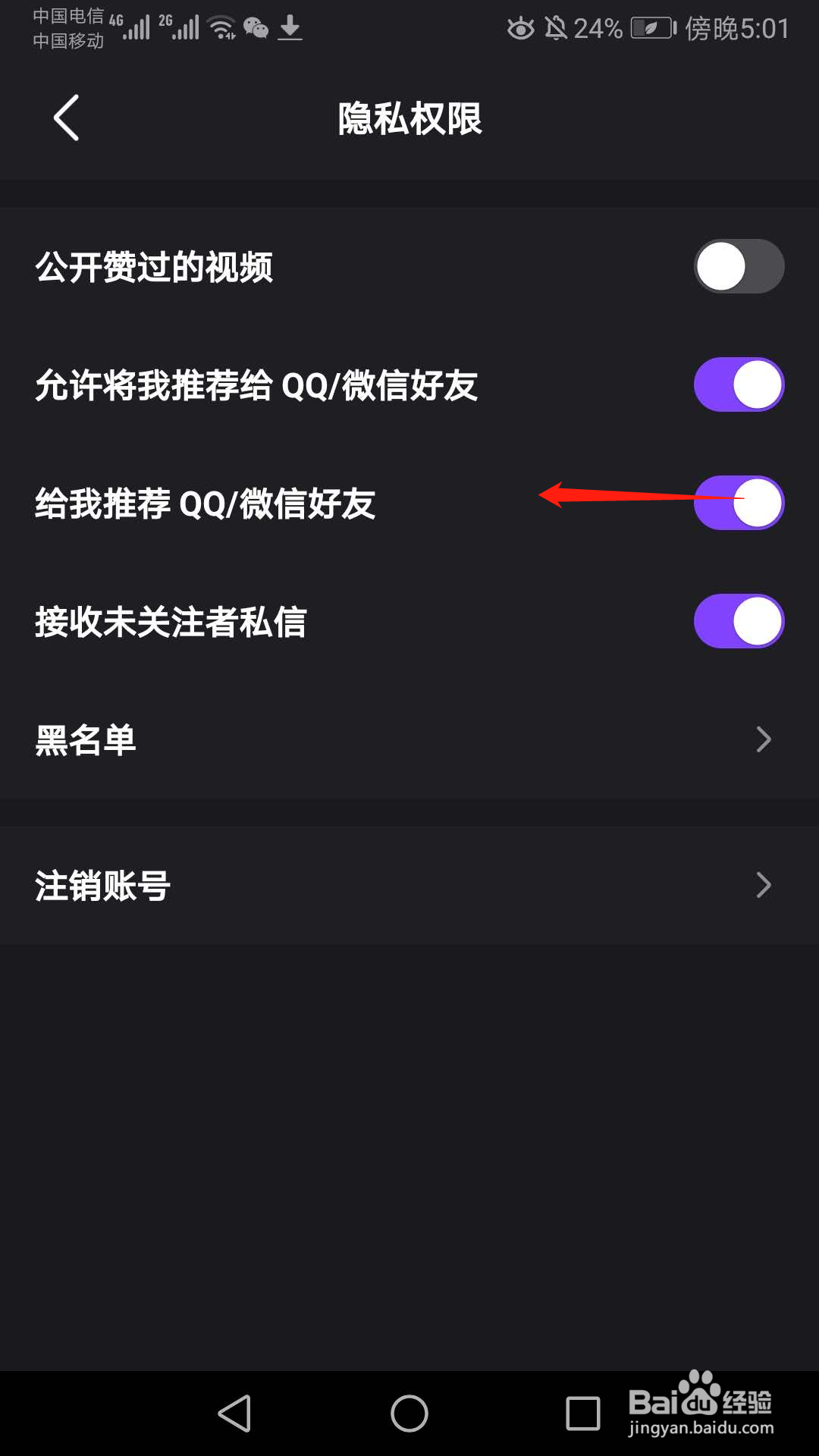Toggle 接收未关注者私信 off
The height and width of the screenshot is (1456, 819).
point(739,621)
